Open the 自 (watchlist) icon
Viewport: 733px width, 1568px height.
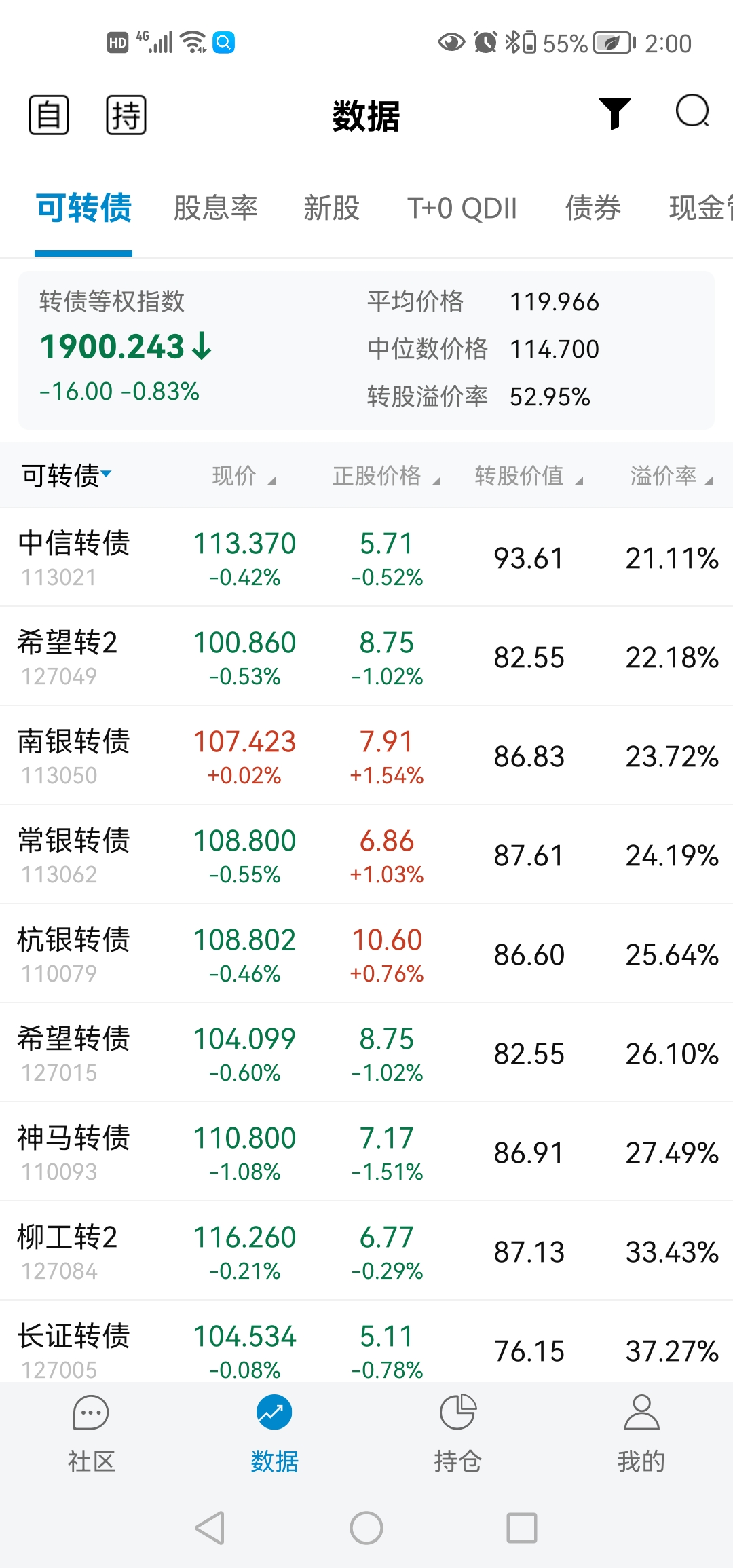tap(49, 115)
